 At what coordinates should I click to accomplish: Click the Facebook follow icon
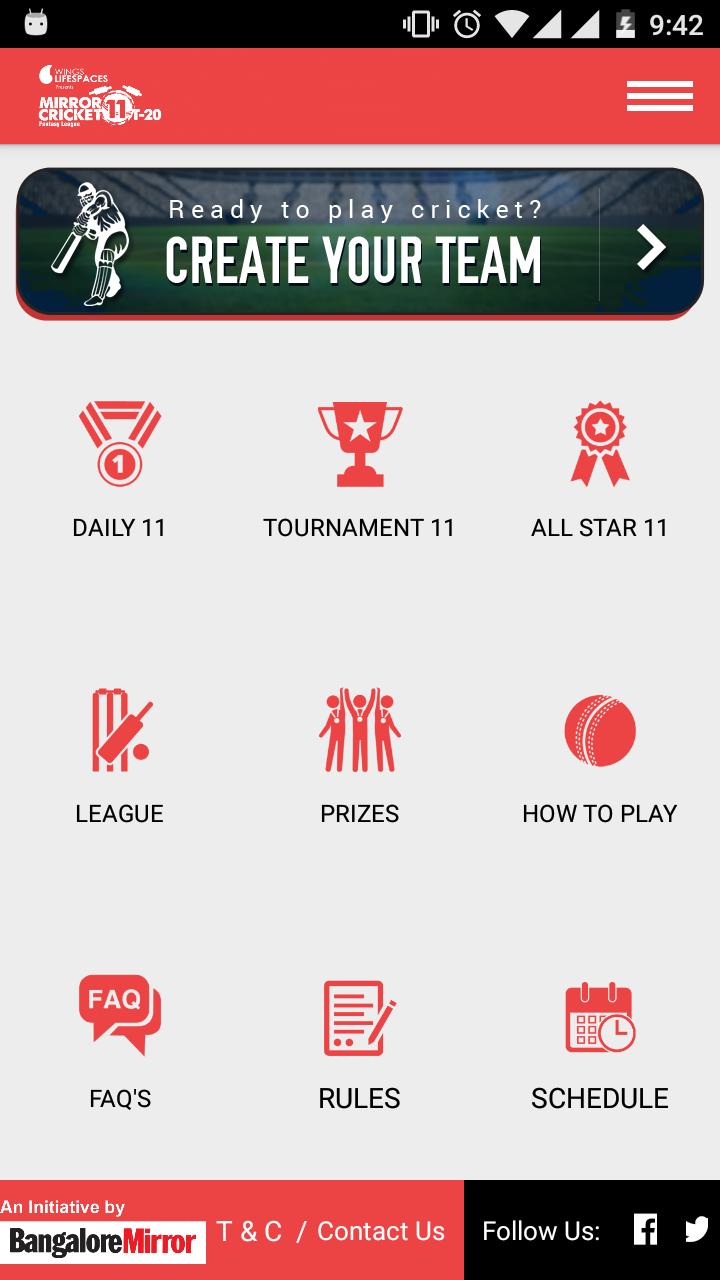(645, 1231)
